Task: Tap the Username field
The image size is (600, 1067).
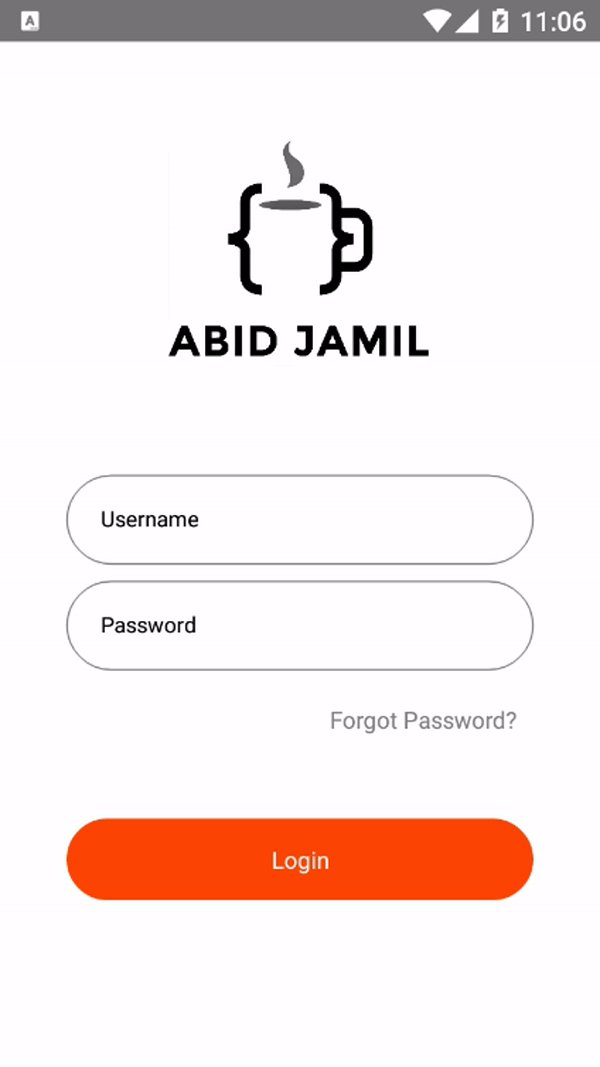Action: (300, 520)
